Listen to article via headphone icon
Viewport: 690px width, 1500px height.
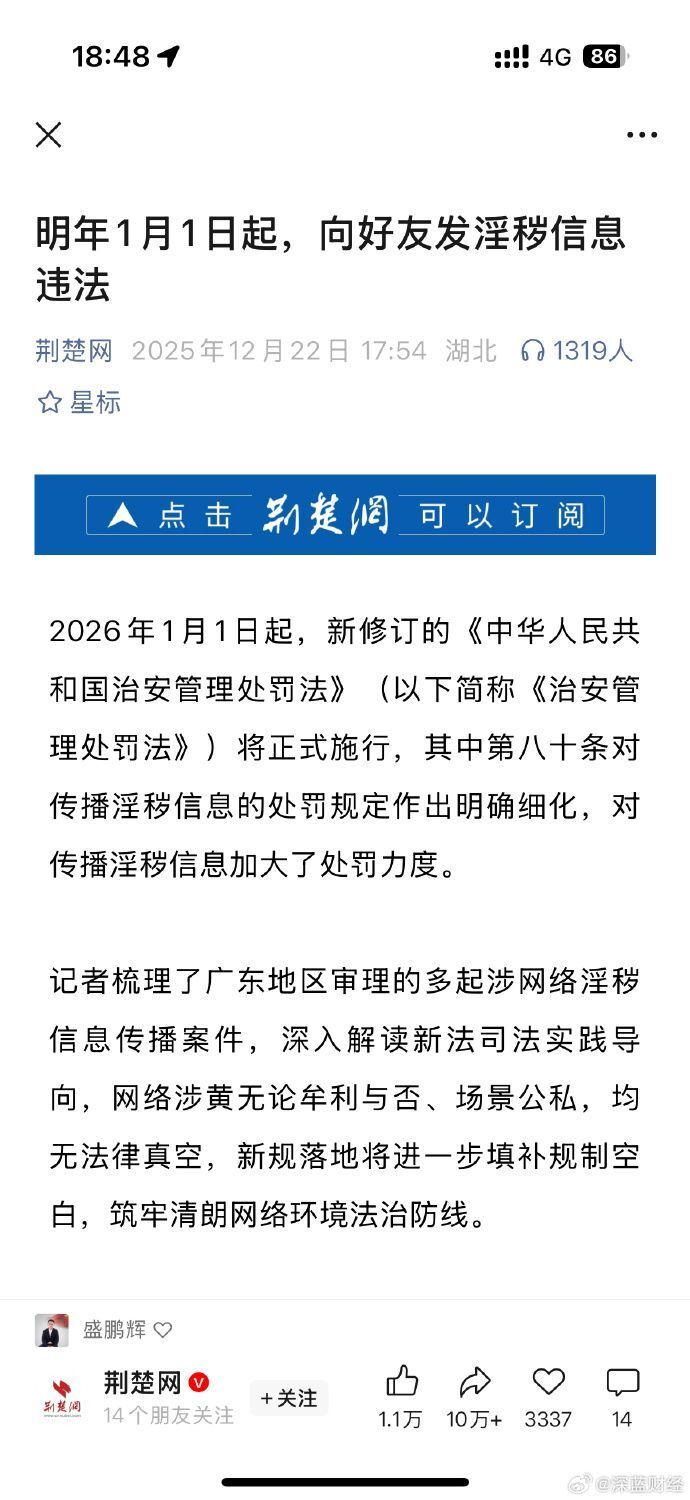[x=533, y=351]
